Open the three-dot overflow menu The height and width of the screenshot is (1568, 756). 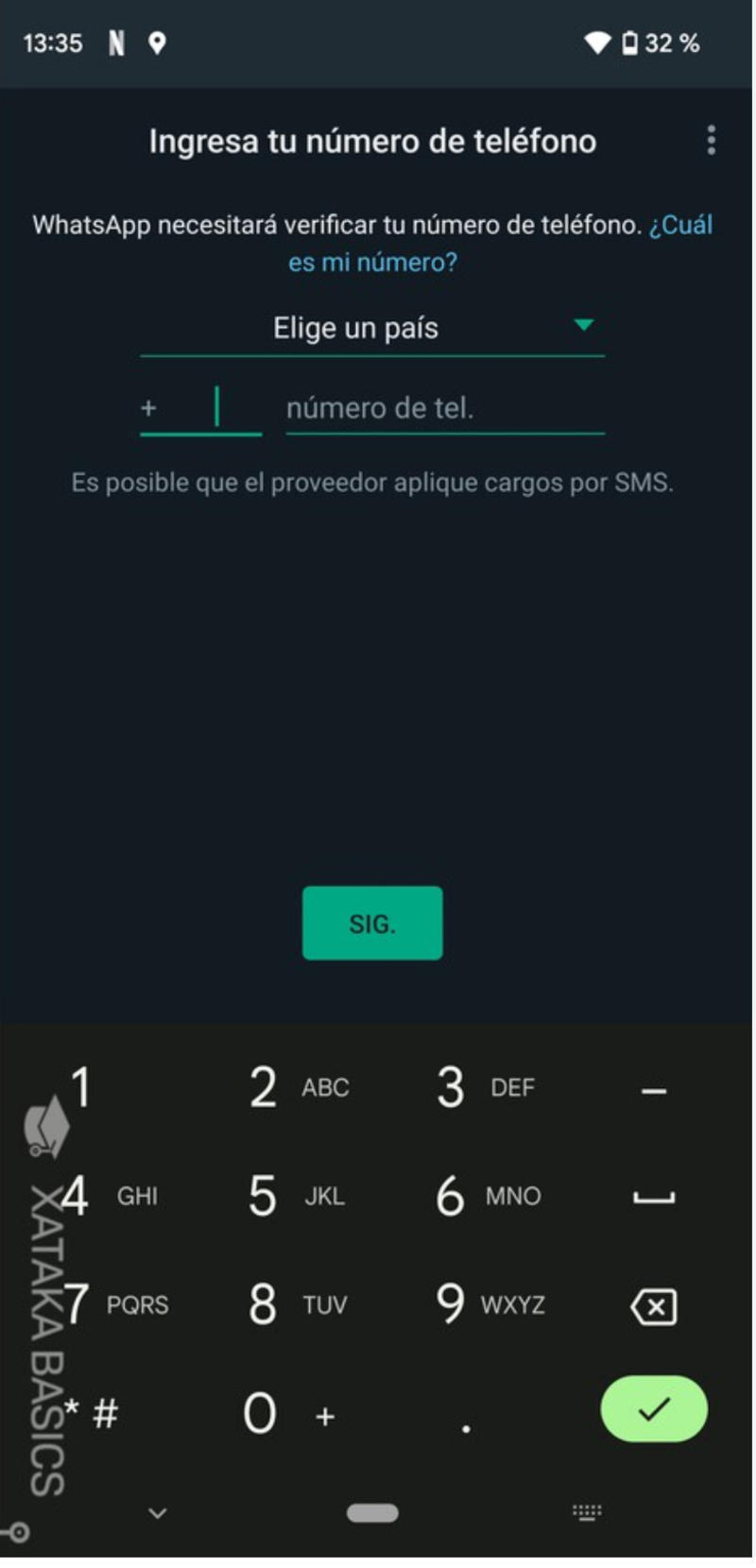711,141
